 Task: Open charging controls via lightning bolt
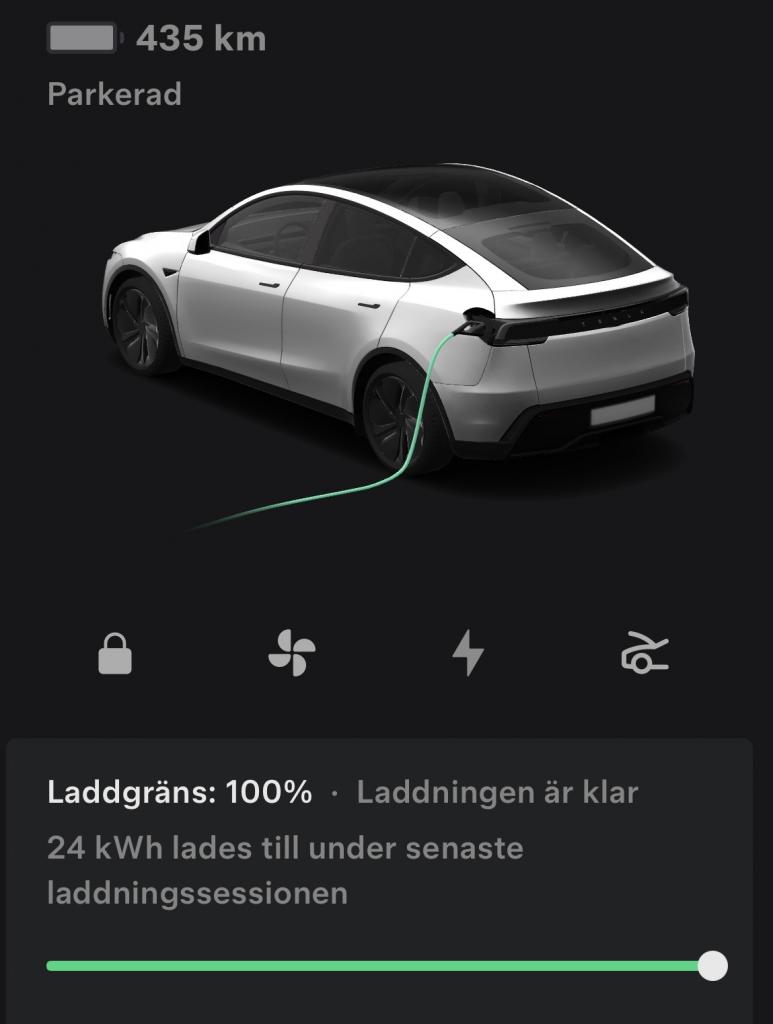pos(468,655)
